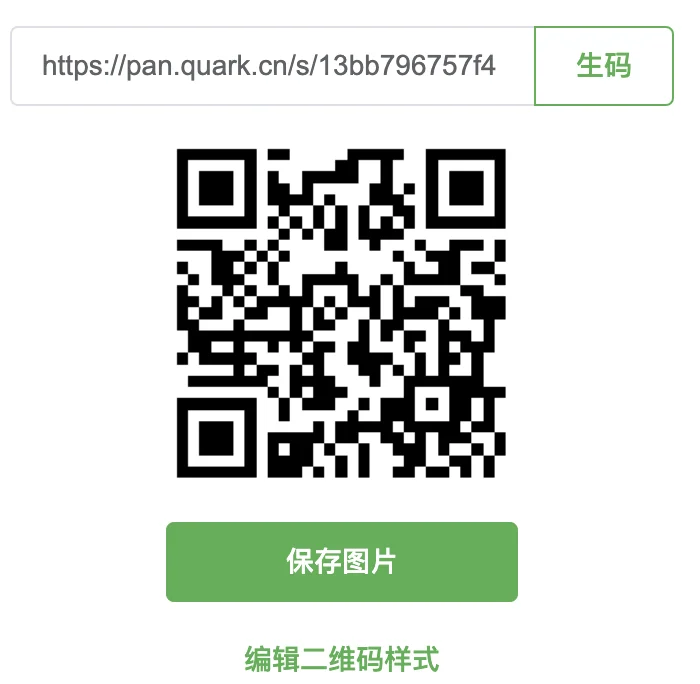Open 编辑二维码样式 link
The image size is (700, 684).
tap(342, 659)
